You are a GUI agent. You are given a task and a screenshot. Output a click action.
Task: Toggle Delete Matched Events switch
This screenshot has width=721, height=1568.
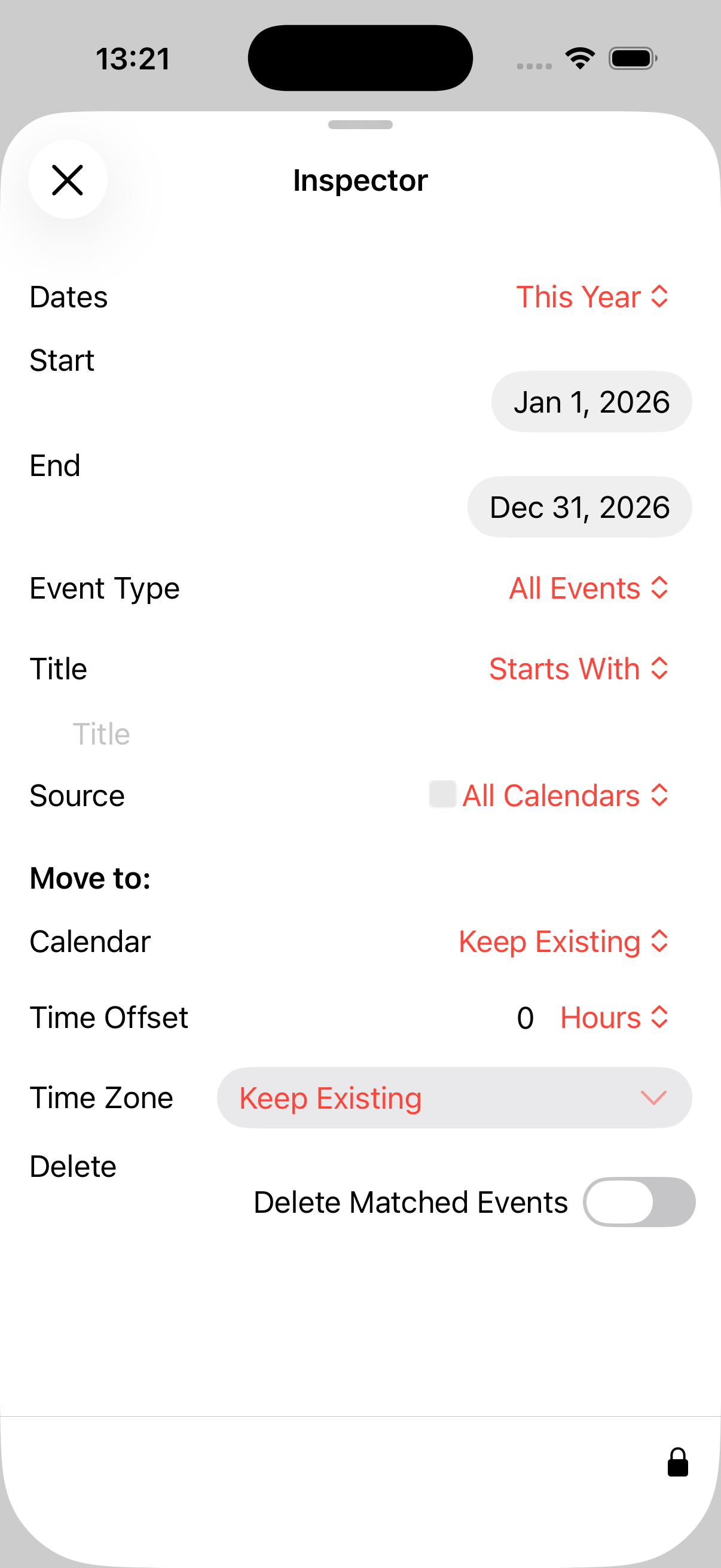(639, 1202)
